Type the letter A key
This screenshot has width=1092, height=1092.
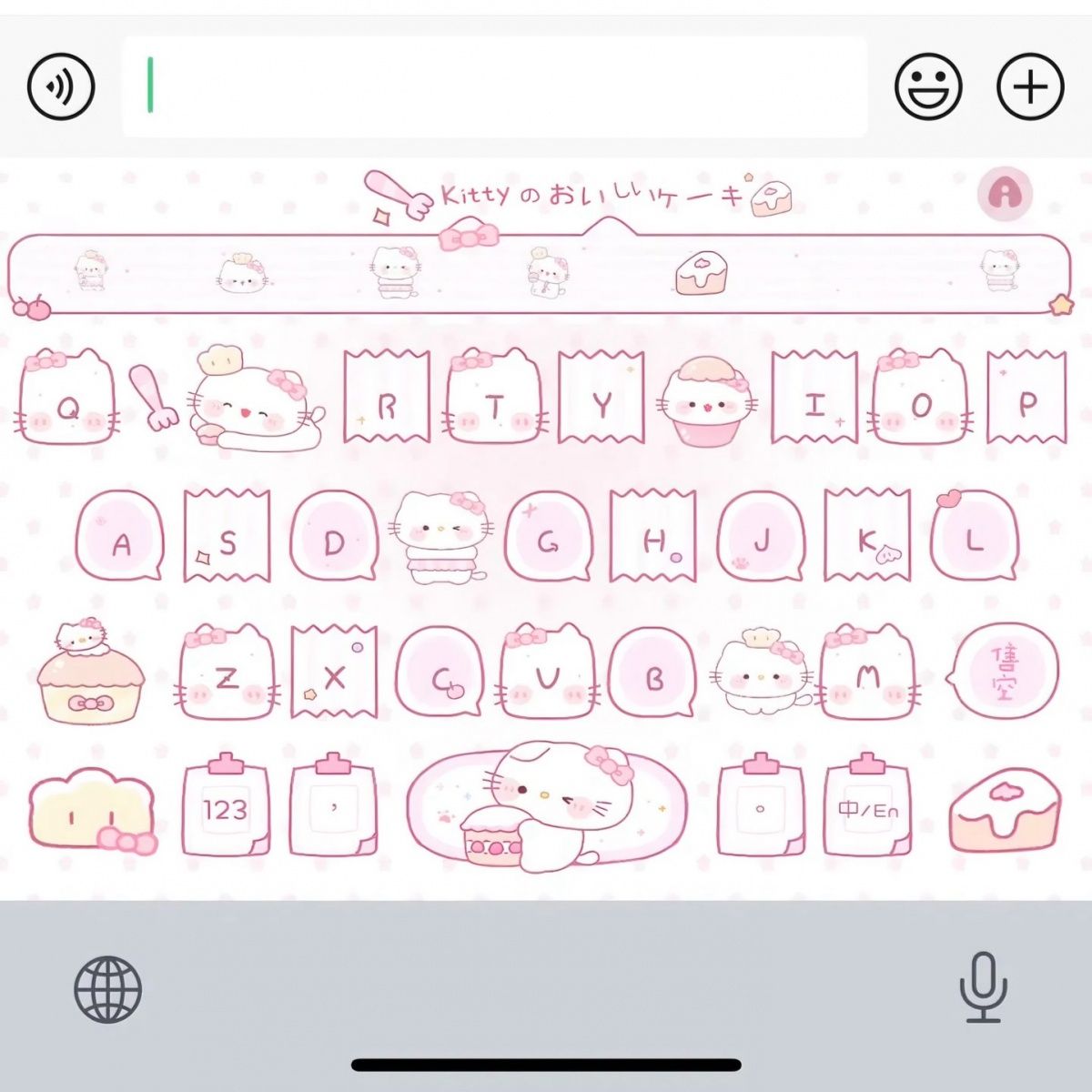click(120, 535)
